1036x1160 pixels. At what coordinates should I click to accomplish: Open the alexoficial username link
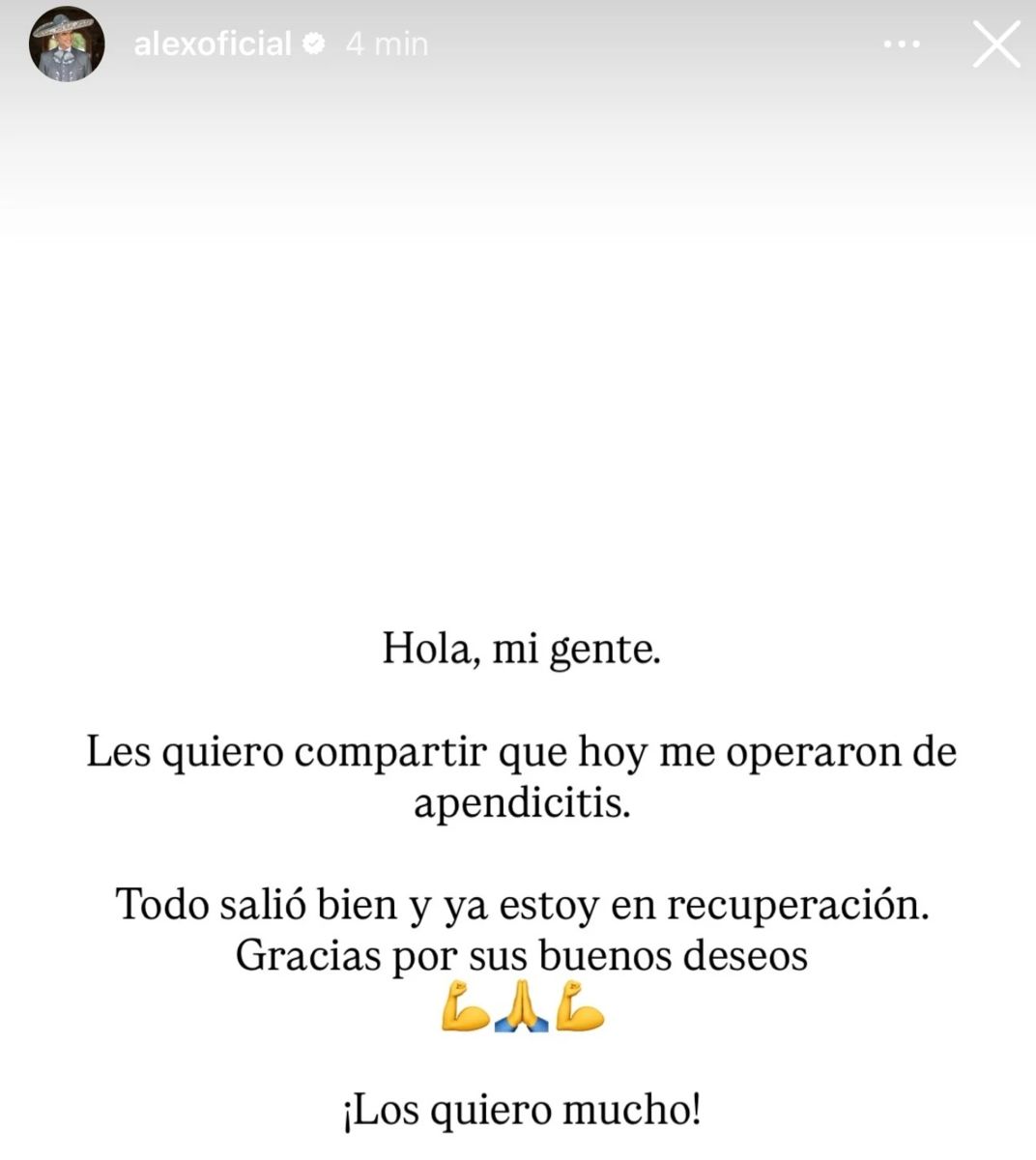[212, 44]
